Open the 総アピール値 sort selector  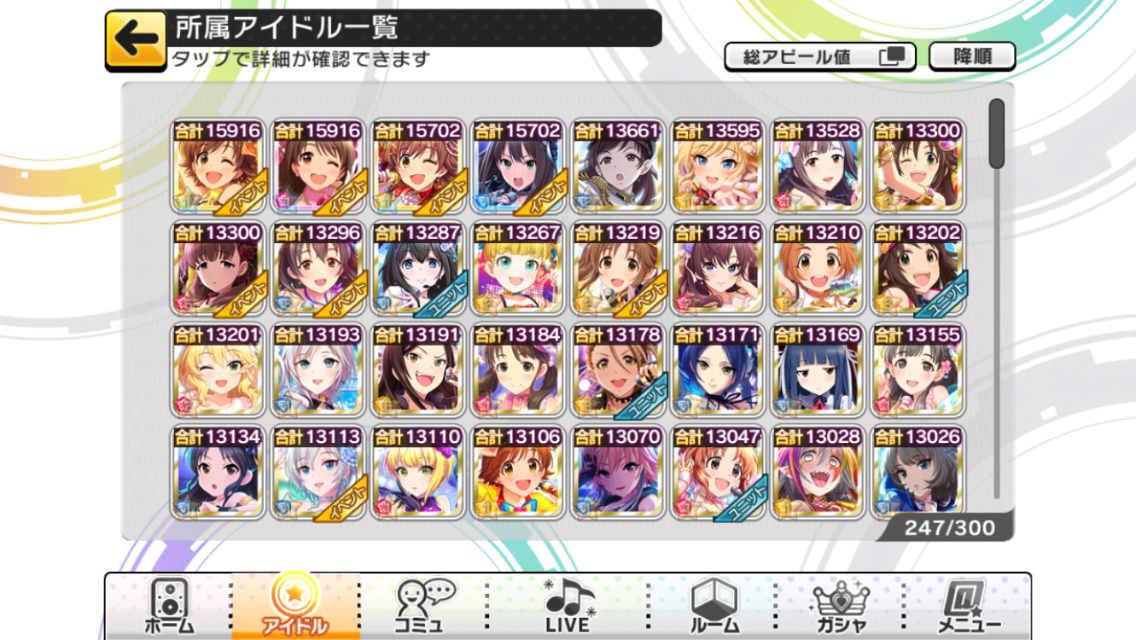(x=819, y=57)
